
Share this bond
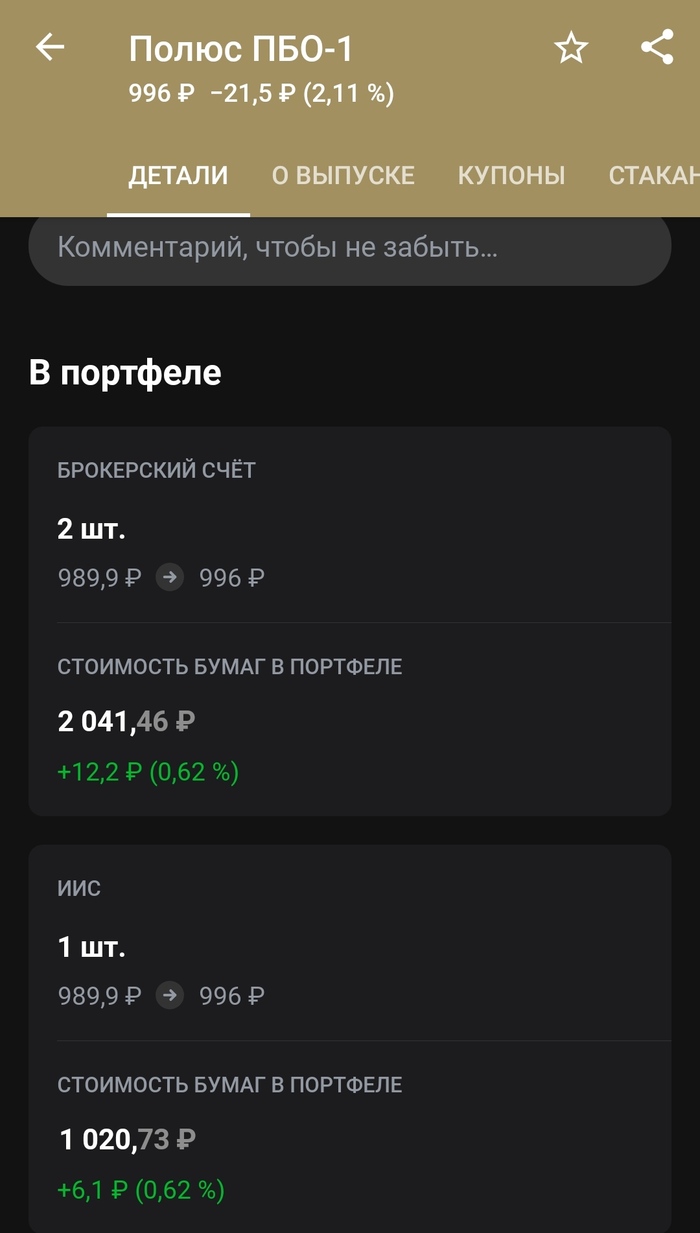[657, 47]
